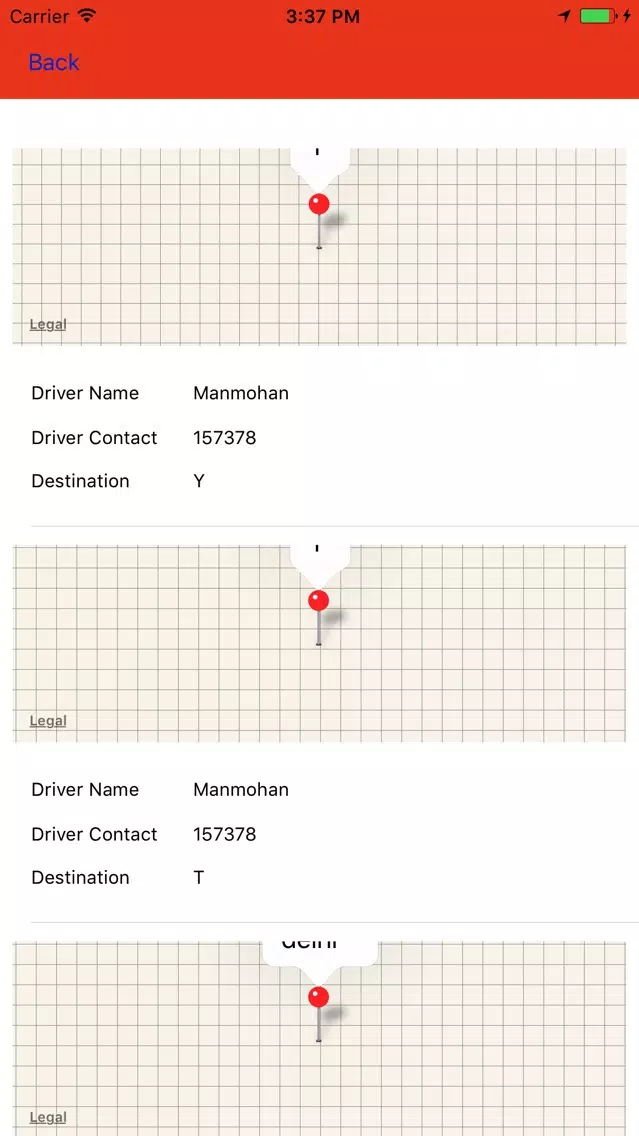Viewport: 639px width, 1136px height.
Task: Tap the red pin on the delhi map
Action: click(x=319, y=997)
